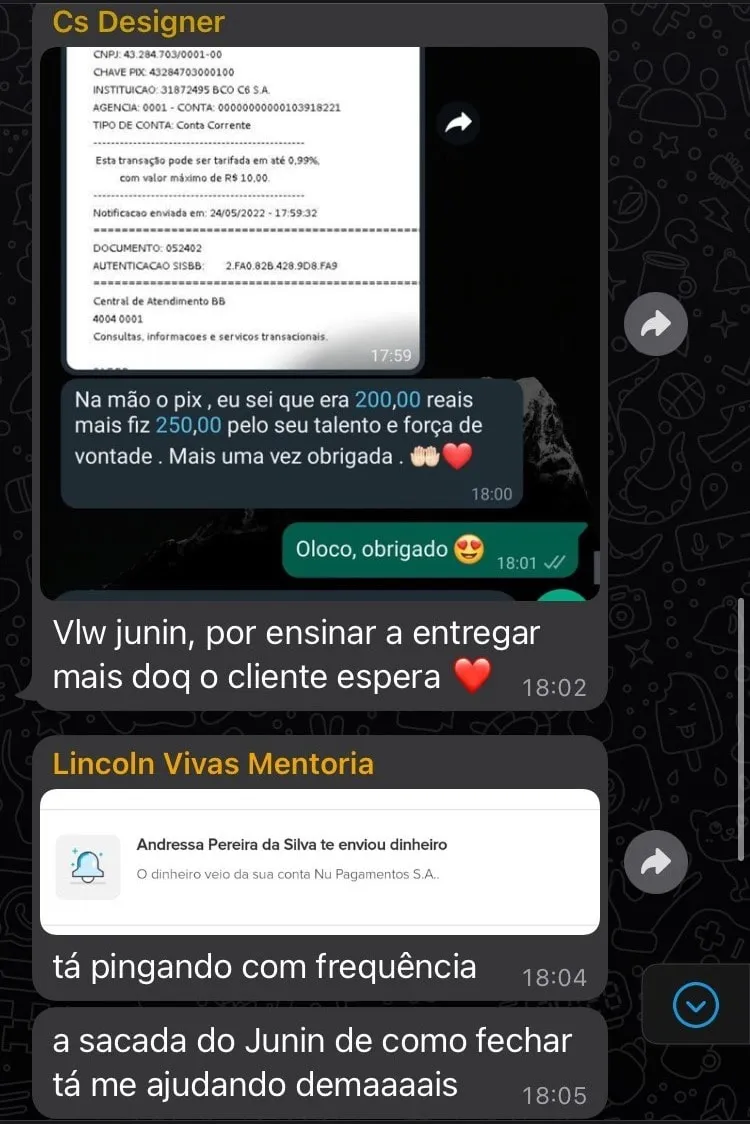Jump to the latest messages
The width and height of the screenshot is (750, 1124).
click(695, 1006)
